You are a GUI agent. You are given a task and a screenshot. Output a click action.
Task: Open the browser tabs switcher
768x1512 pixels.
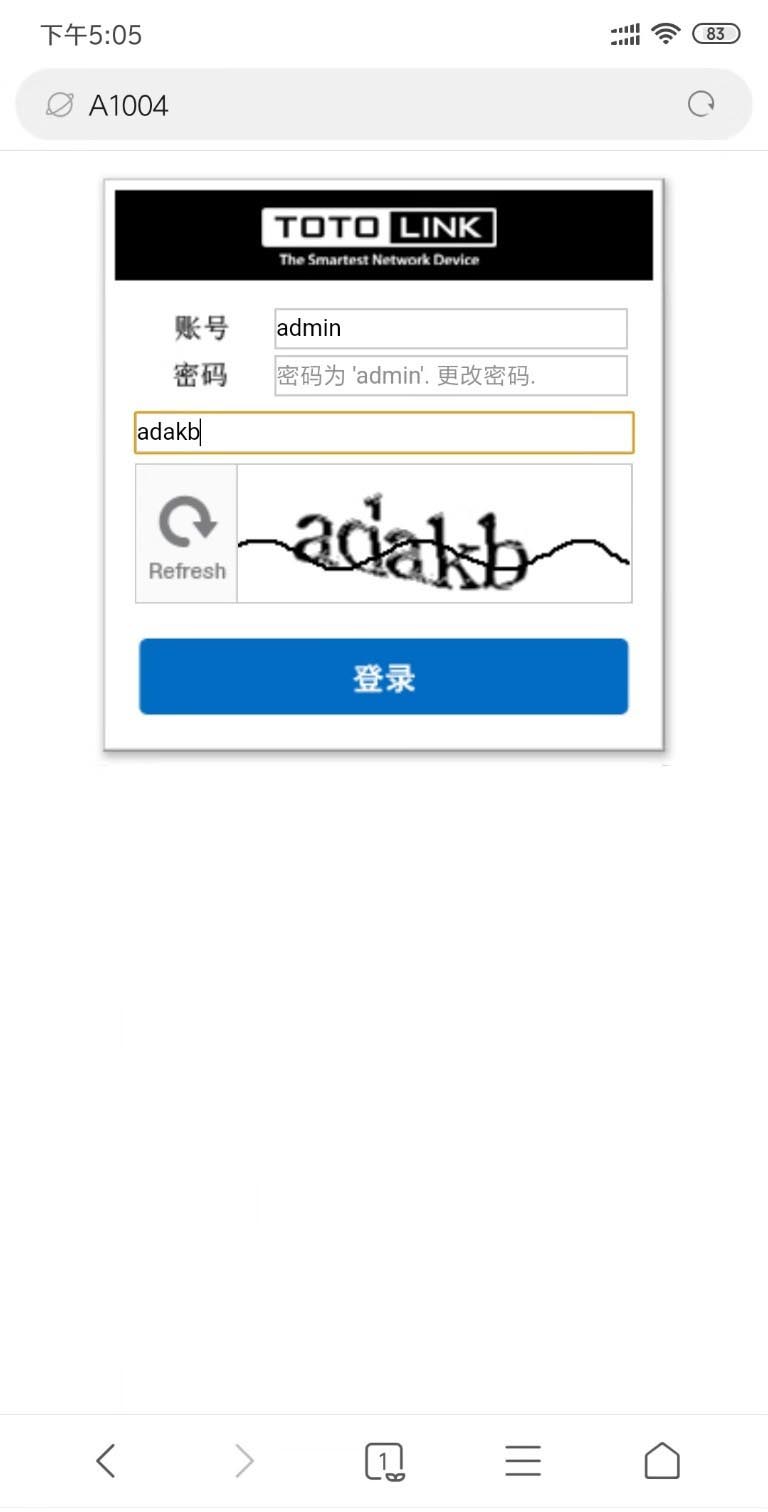384,1461
